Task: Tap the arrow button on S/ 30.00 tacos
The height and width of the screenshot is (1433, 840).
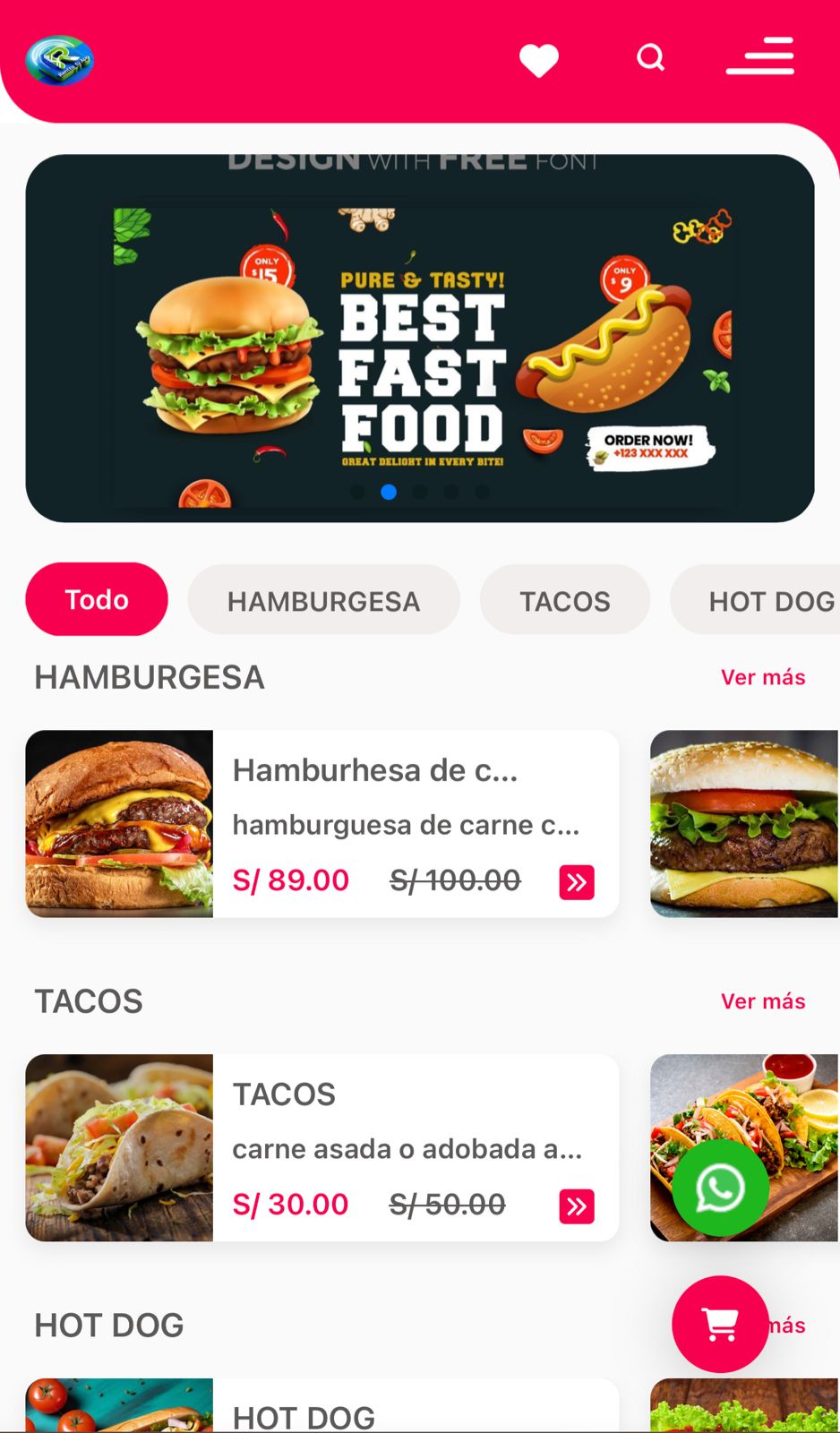Action: (577, 1206)
